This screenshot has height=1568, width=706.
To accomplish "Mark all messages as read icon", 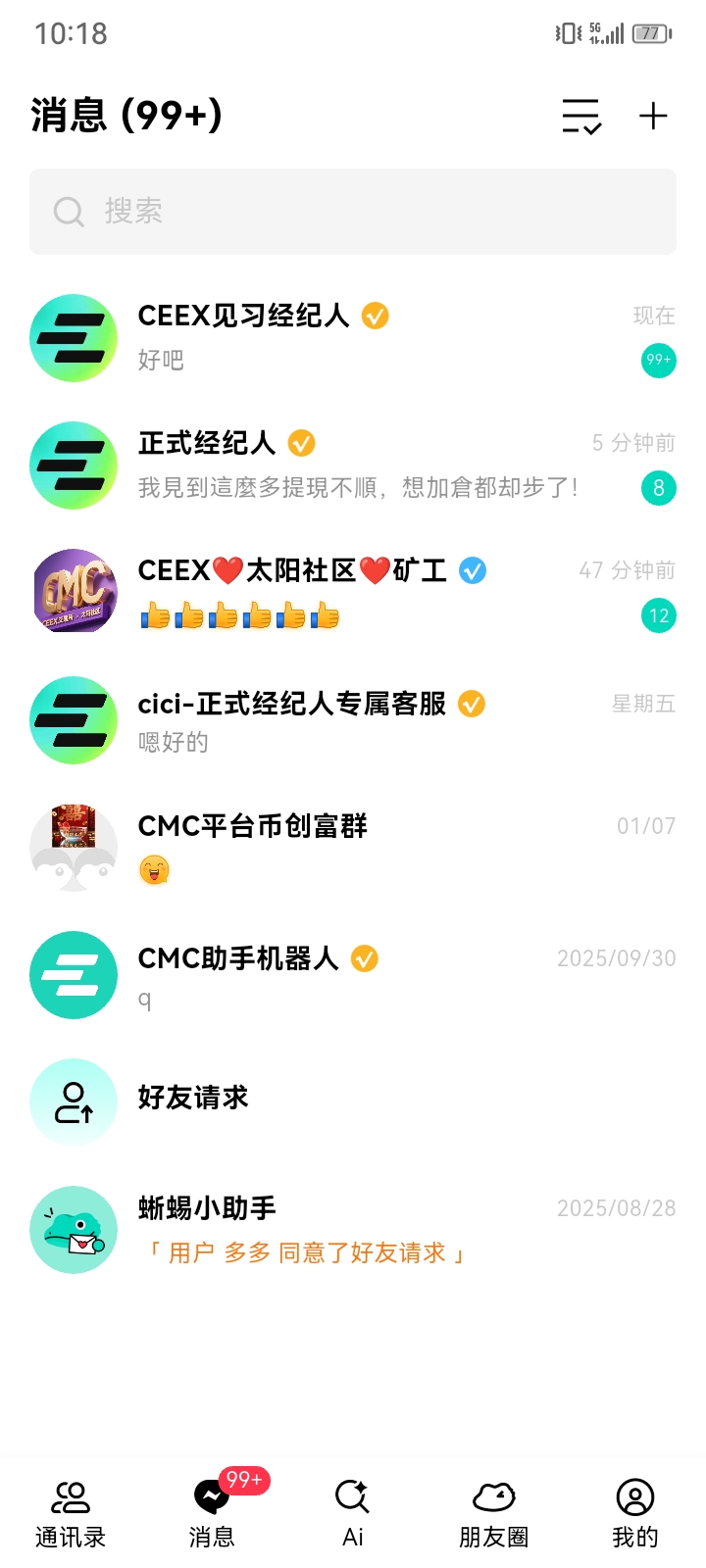I will [x=580, y=117].
